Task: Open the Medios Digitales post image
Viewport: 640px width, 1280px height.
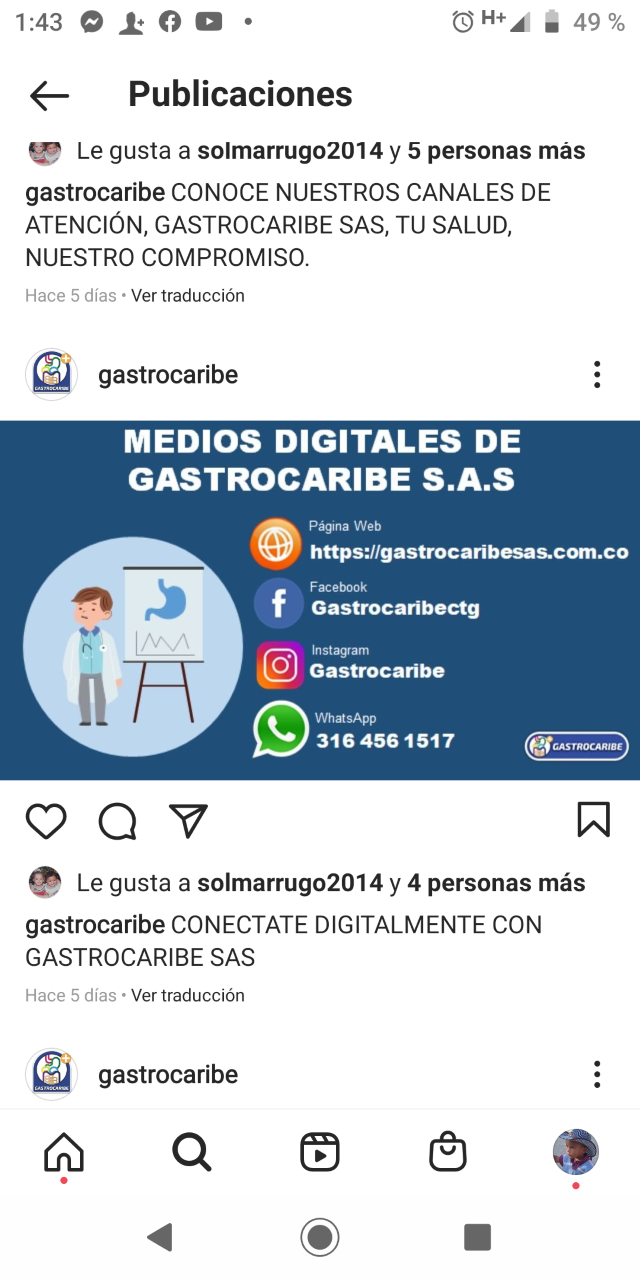Action: (320, 600)
